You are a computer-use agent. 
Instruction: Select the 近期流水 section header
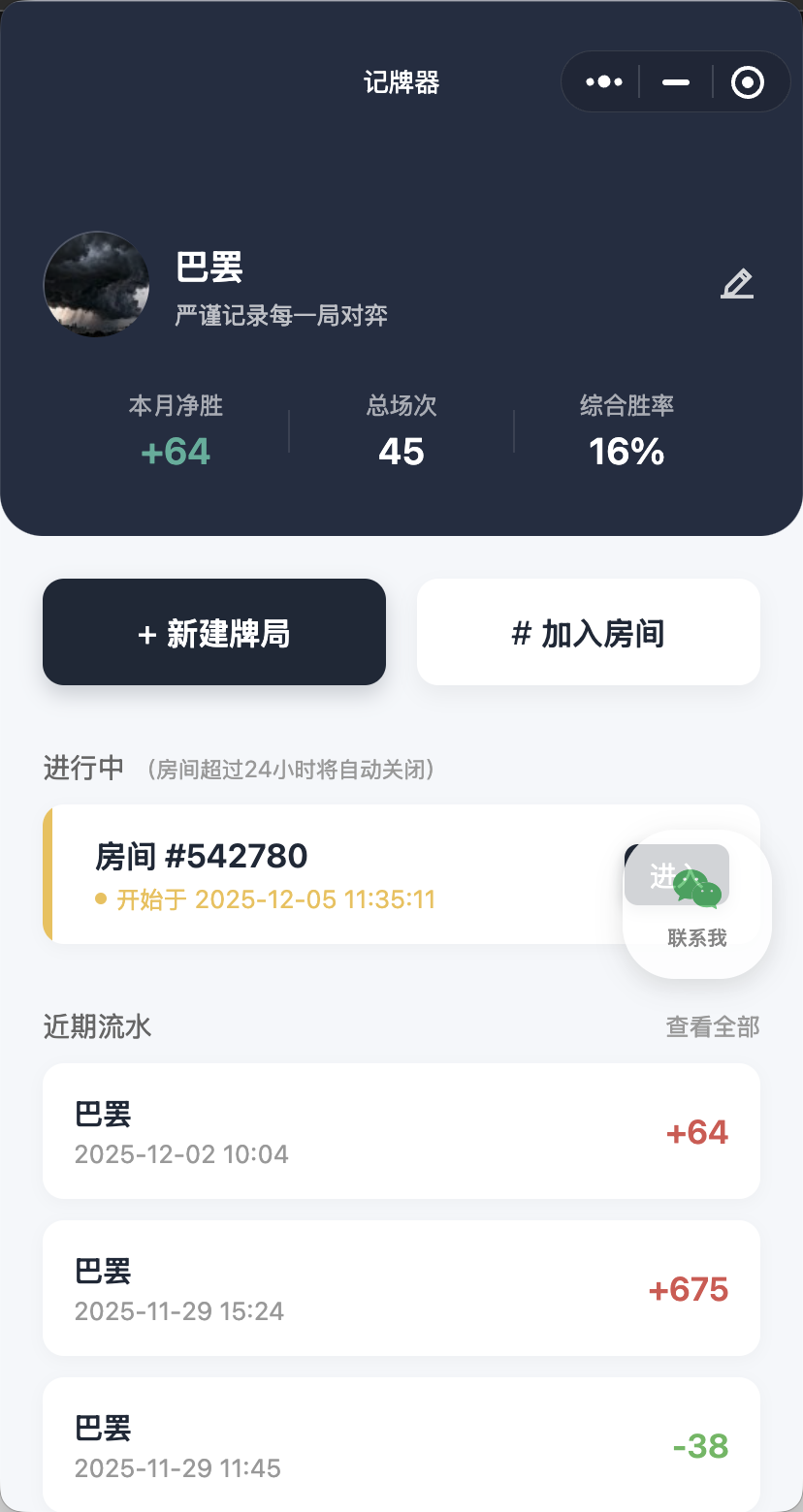(97, 1026)
